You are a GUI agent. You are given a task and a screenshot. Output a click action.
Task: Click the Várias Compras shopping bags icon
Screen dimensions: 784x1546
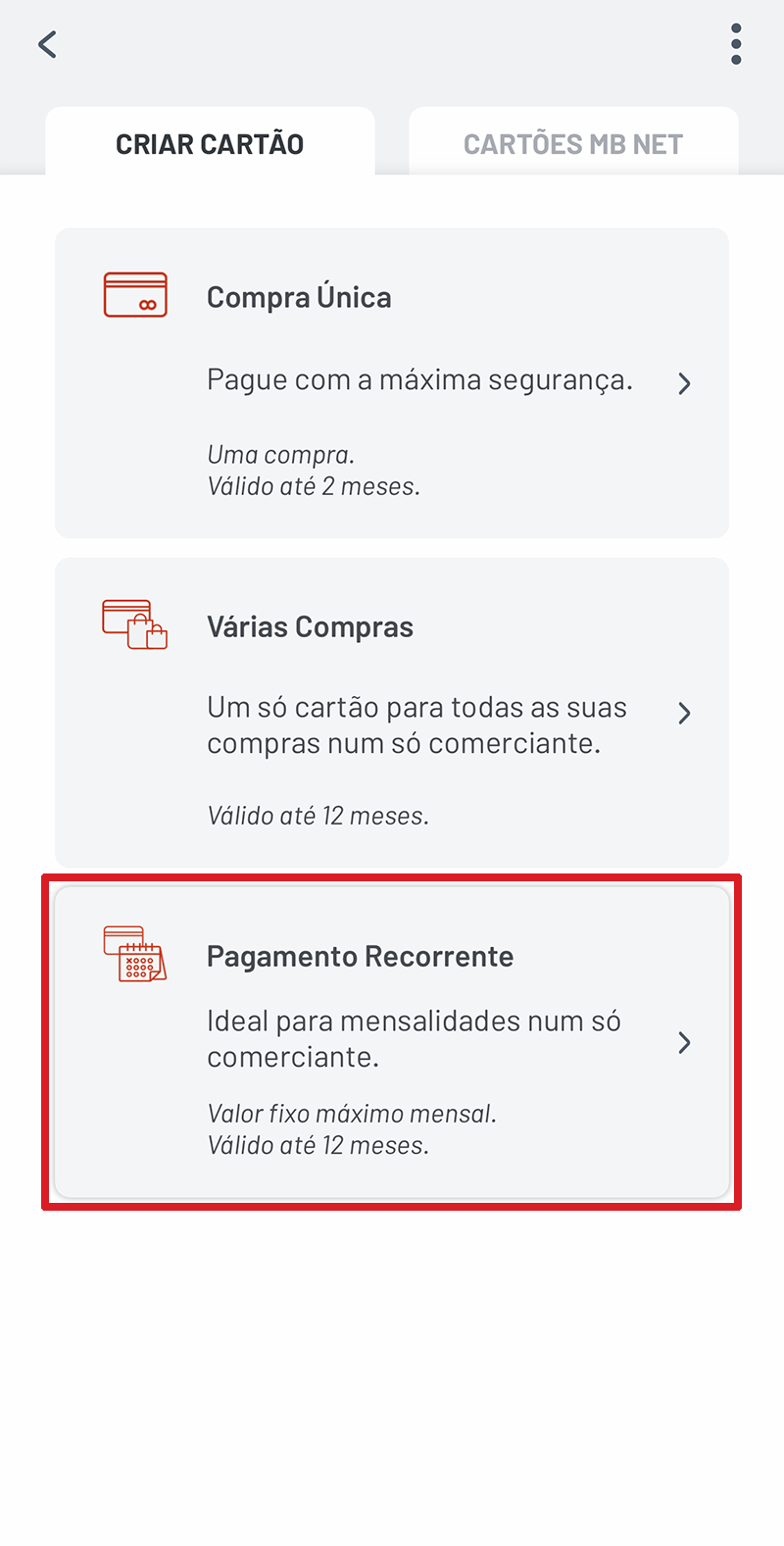(x=135, y=624)
